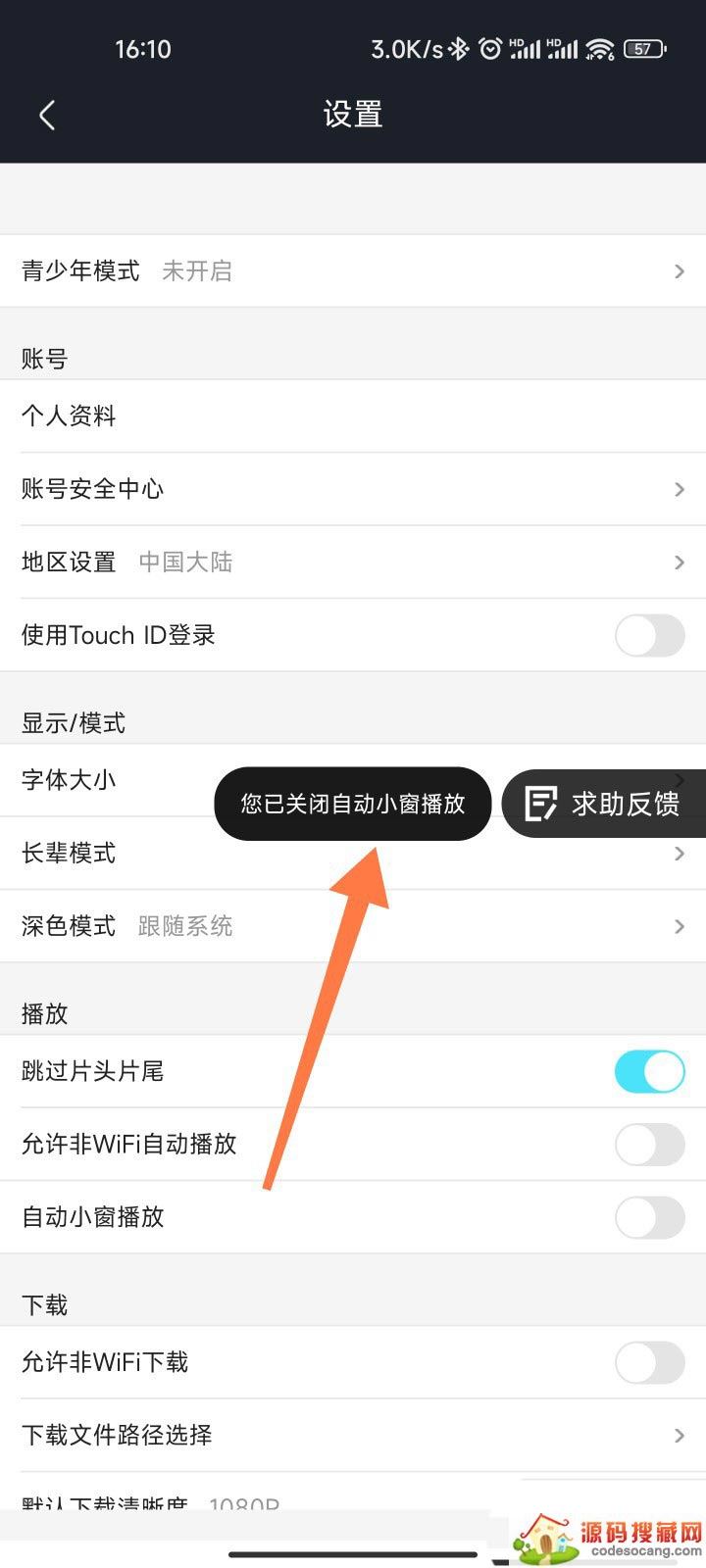Image resolution: width=706 pixels, height=1568 pixels.
Task: Open 账号安全中心
Action: click(x=353, y=489)
